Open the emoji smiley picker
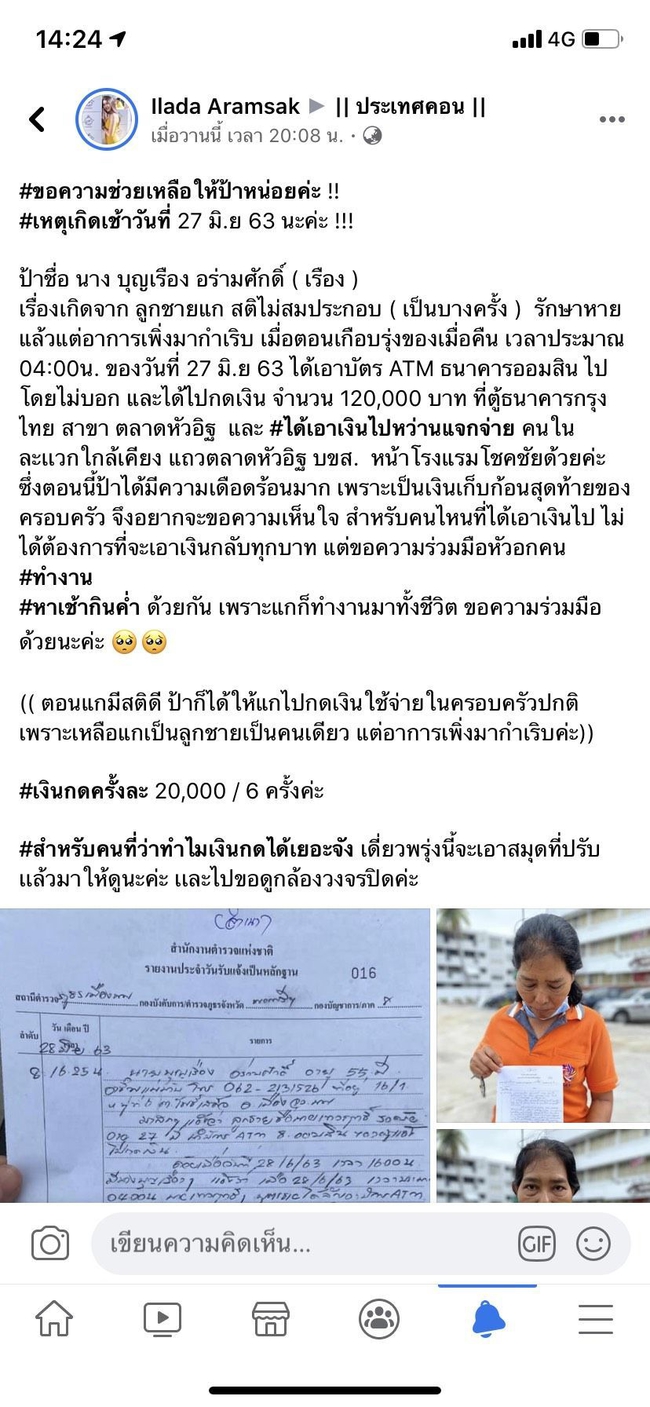The image size is (650, 1407). pos(593,1243)
